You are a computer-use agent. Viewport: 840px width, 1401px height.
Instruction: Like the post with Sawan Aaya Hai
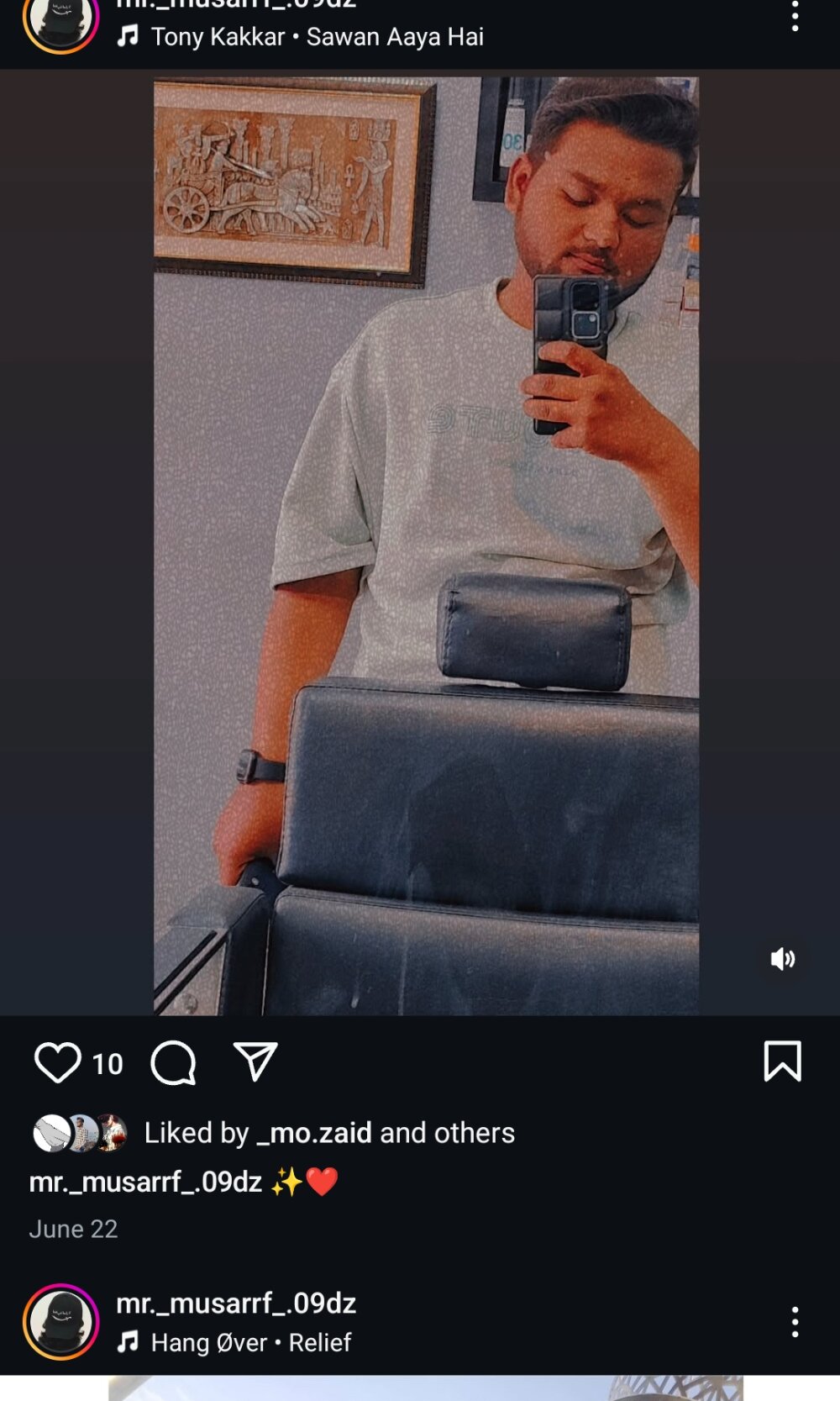coord(57,1062)
